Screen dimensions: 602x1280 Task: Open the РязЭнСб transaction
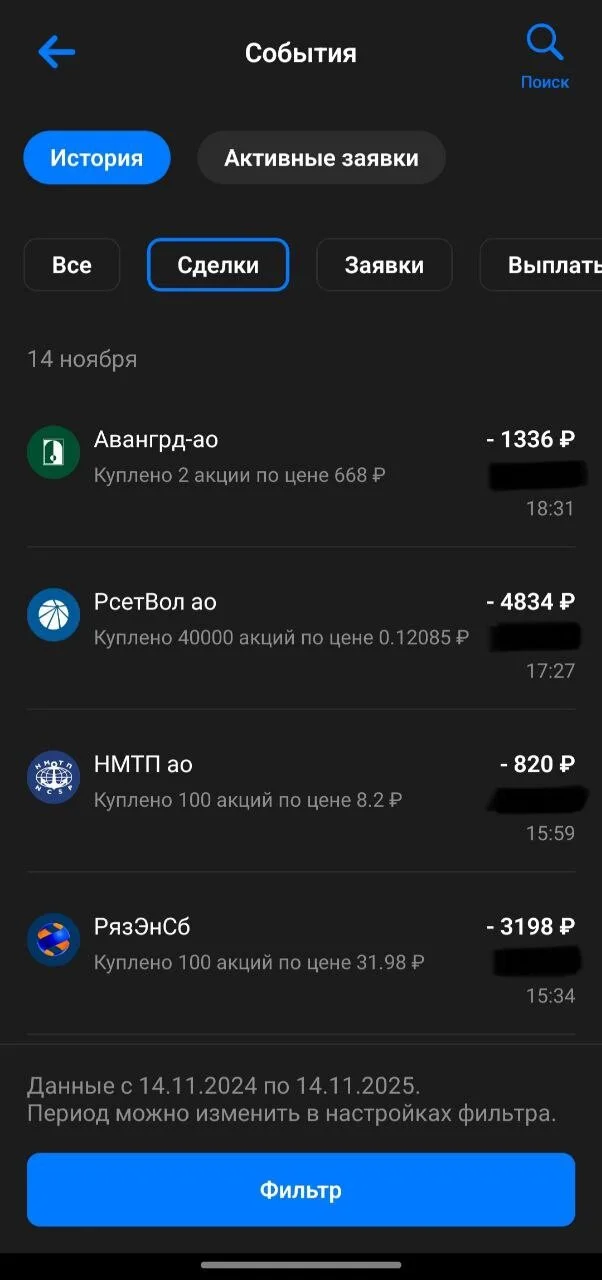(301, 954)
